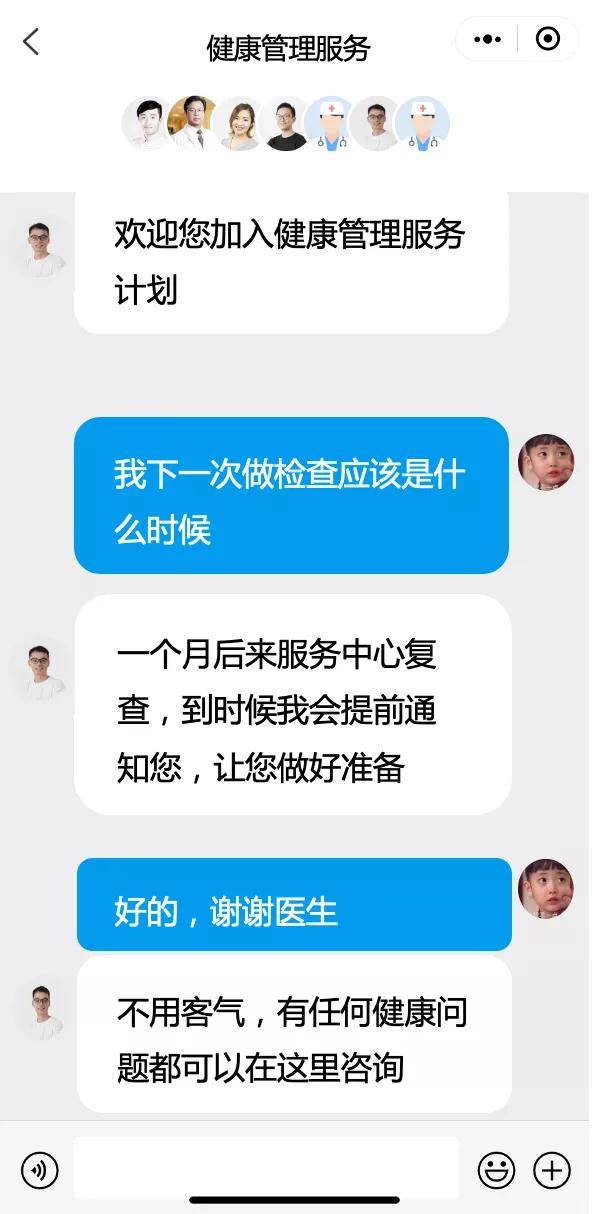Switch to voice input mode
This screenshot has height=1214, width=592.
pyautogui.click(x=40, y=1170)
